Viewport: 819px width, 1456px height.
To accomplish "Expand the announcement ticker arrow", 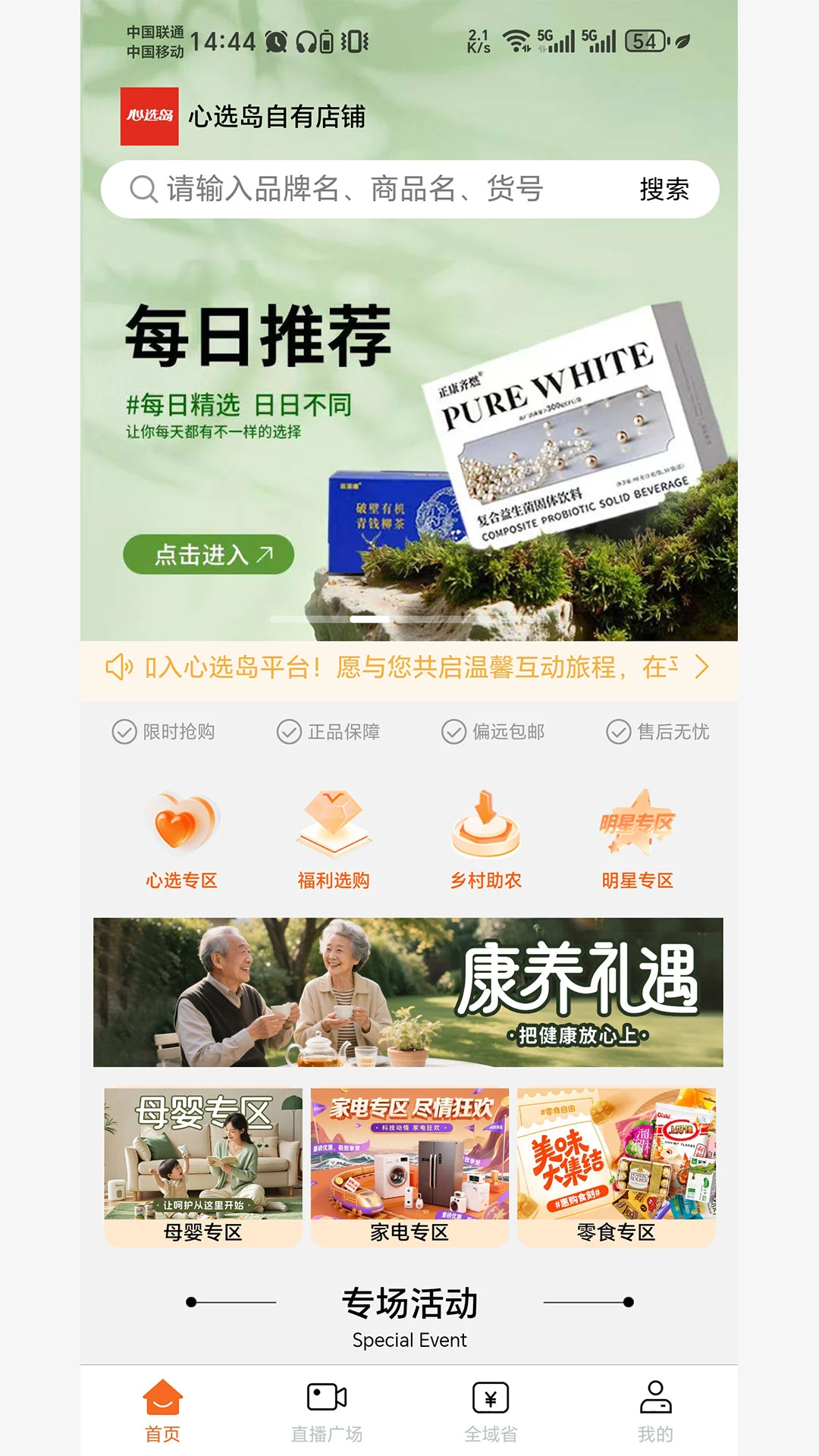I will (701, 667).
